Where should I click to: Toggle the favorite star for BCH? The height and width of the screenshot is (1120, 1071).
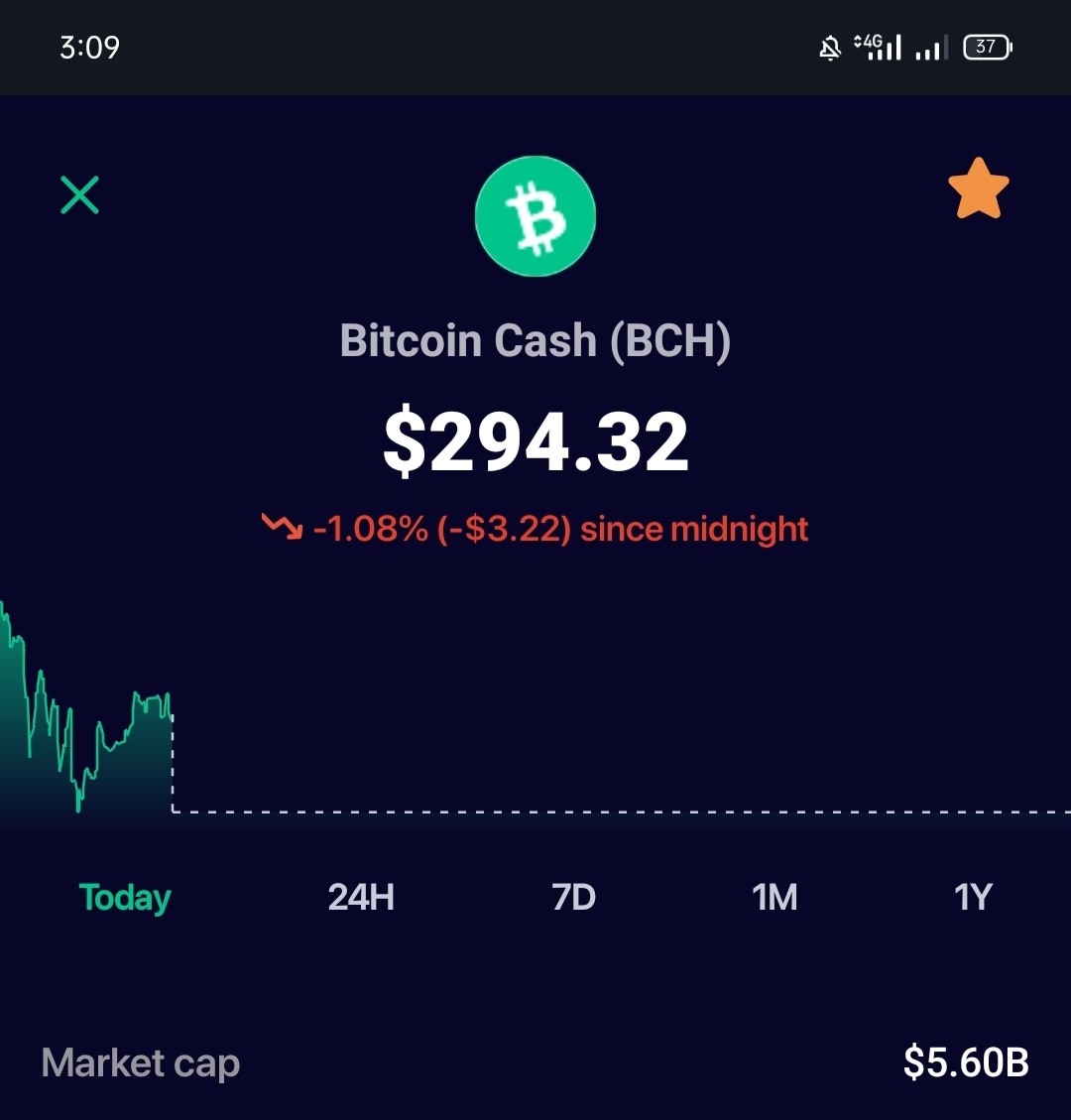[x=978, y=188]
